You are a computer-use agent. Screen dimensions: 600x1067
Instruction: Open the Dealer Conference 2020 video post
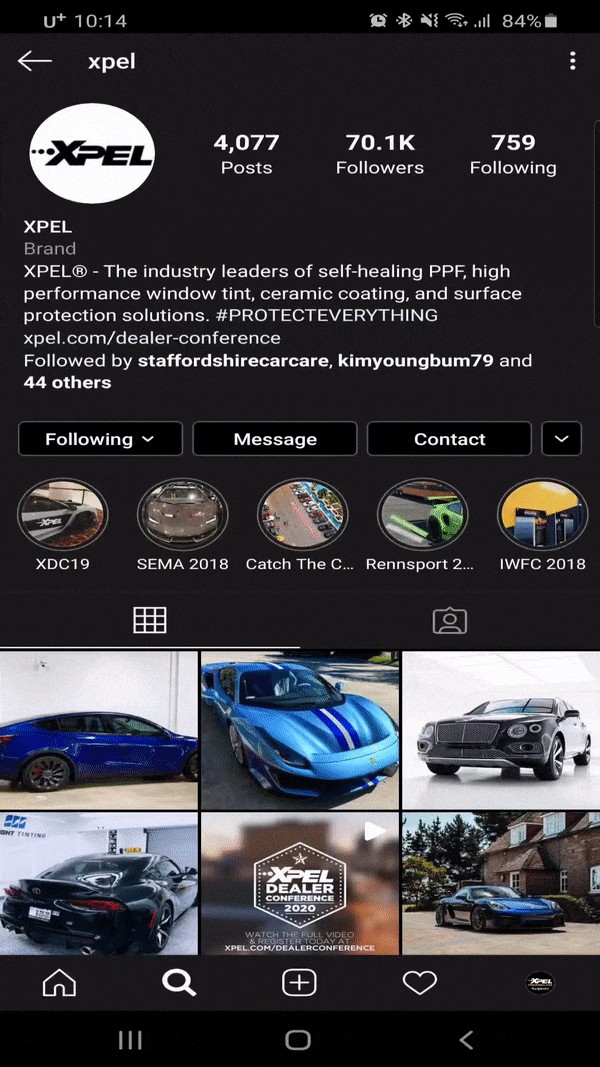tap(300, 883)
